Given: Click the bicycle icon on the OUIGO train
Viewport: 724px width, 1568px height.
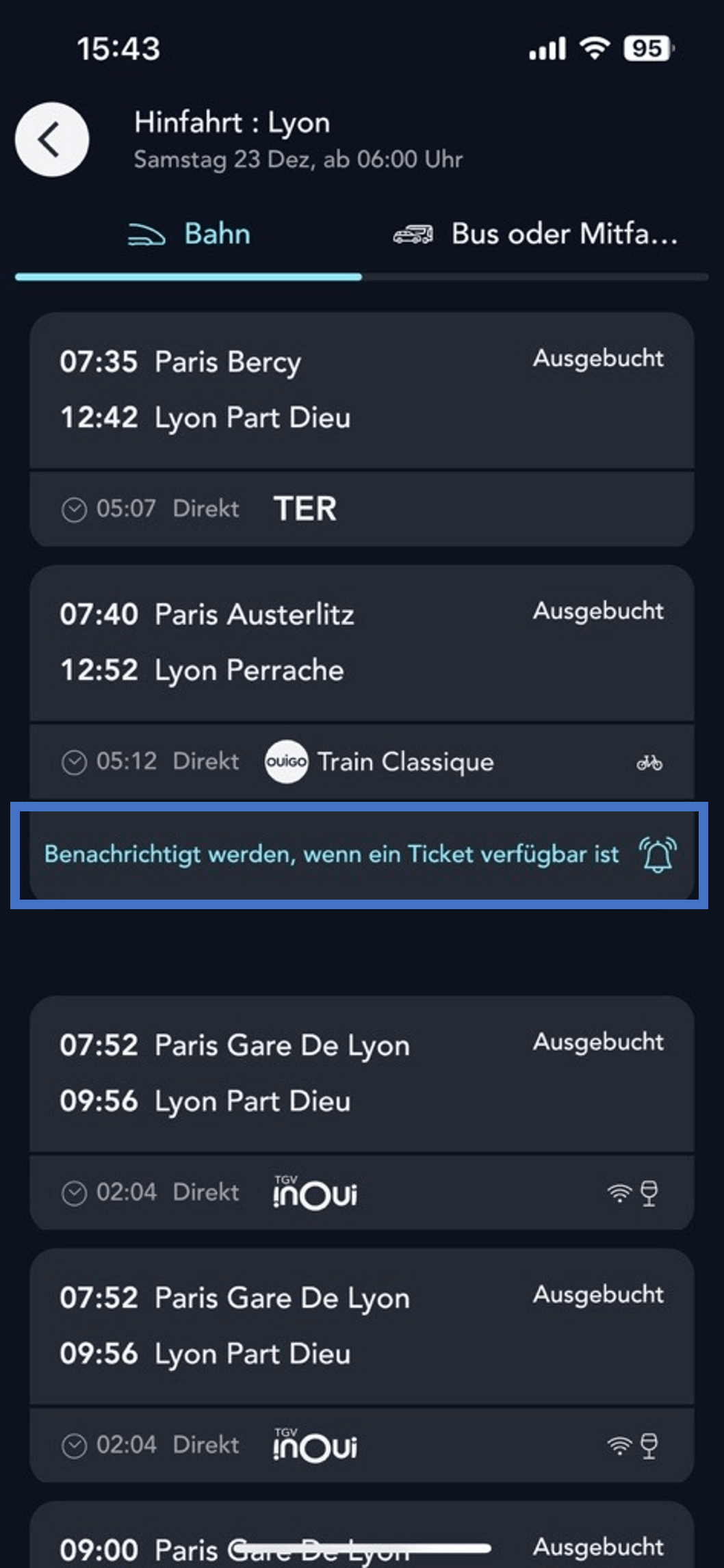Looking at the screenshot, I should [x=650, y=761].
